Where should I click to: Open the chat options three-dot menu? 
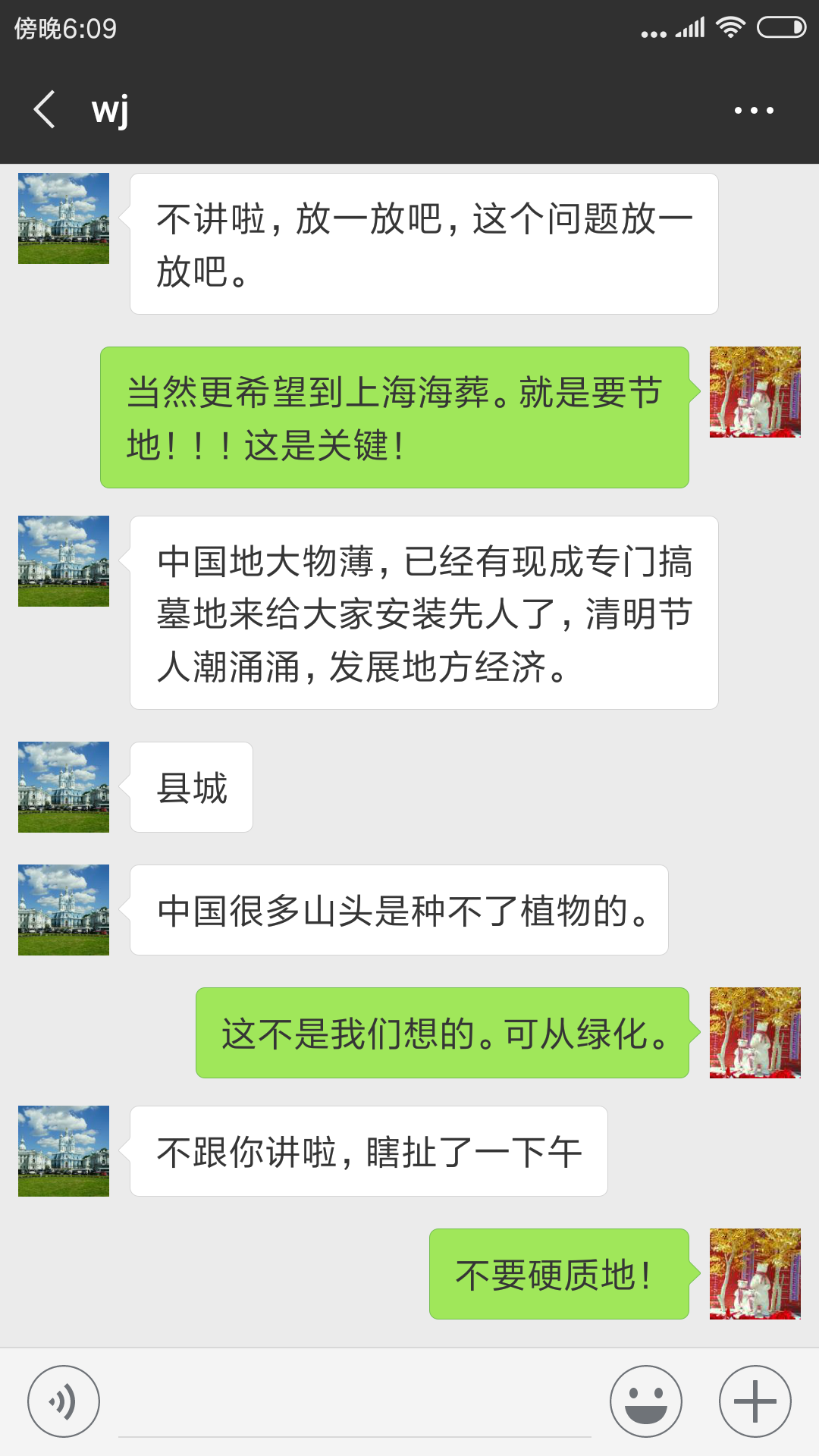pos(754,111)
